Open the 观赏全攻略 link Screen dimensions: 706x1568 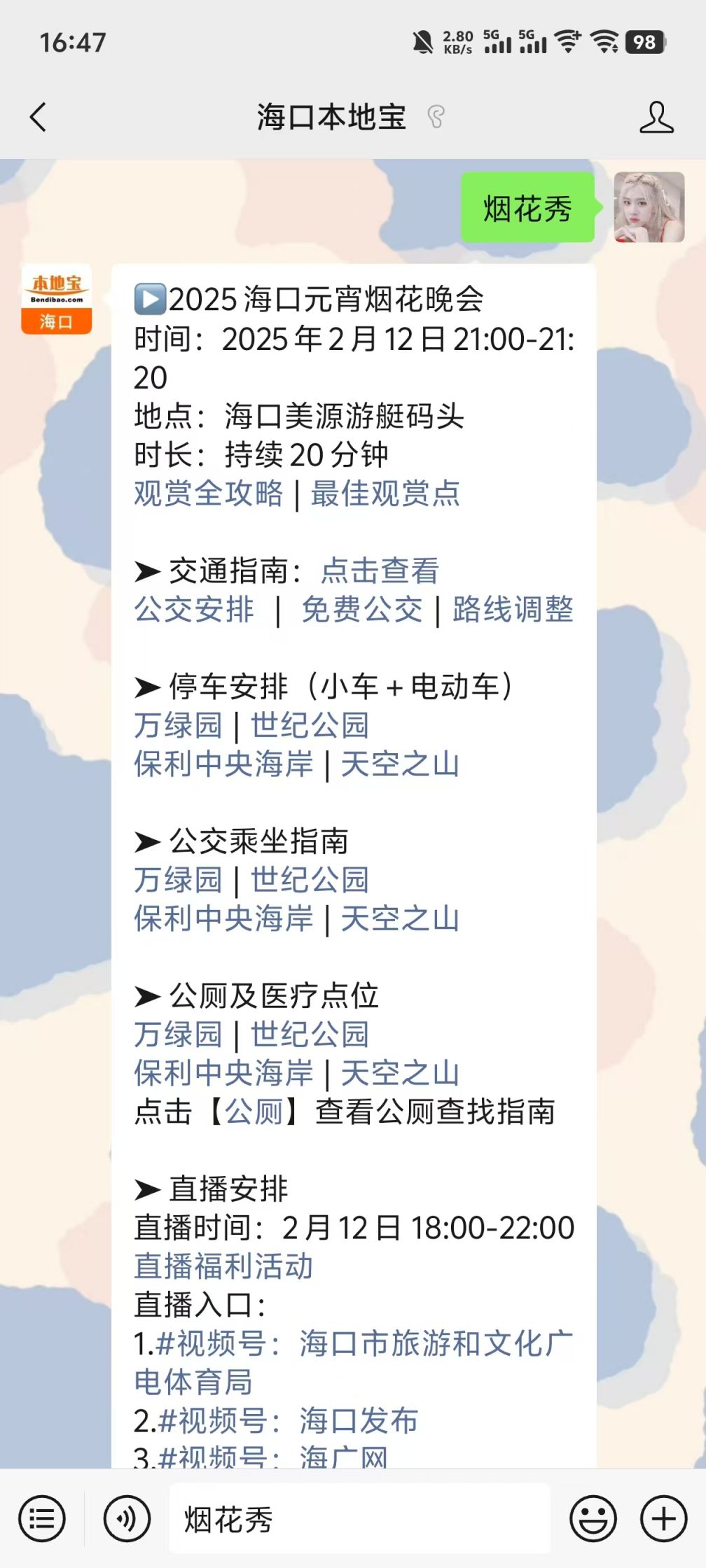(208, 493)
